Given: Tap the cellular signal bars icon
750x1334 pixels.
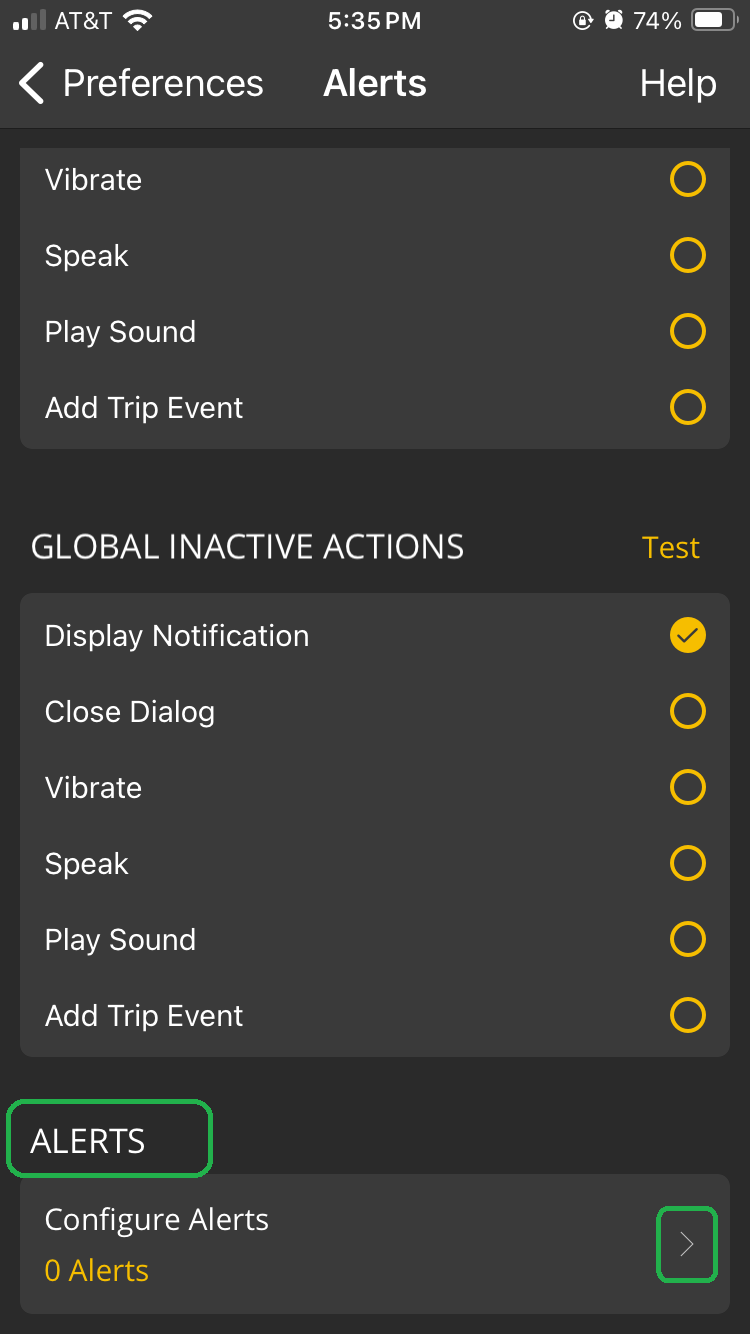Looking at the screenshot, I should click(x=30, y=19).
